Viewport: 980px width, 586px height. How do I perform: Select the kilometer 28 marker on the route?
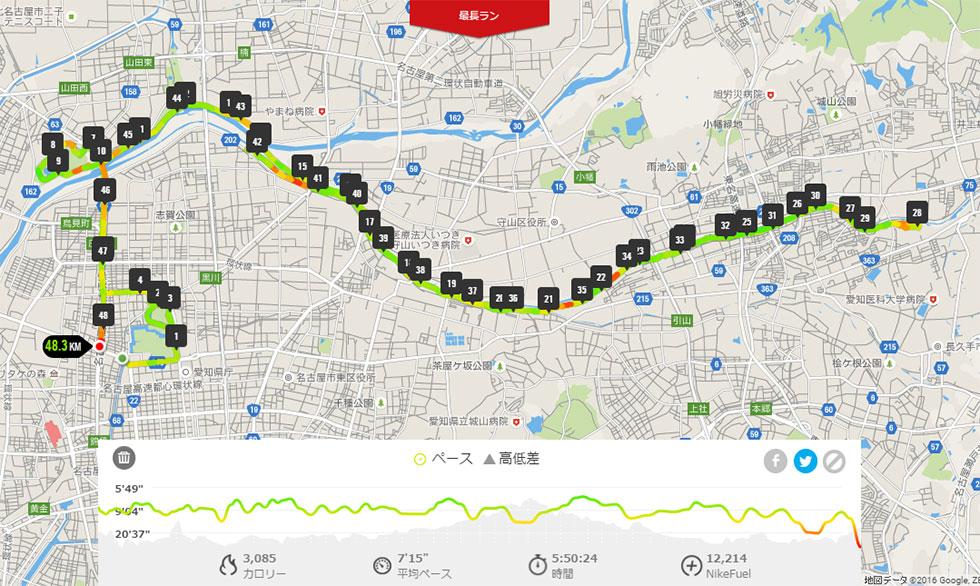click(x=916, y=212)
